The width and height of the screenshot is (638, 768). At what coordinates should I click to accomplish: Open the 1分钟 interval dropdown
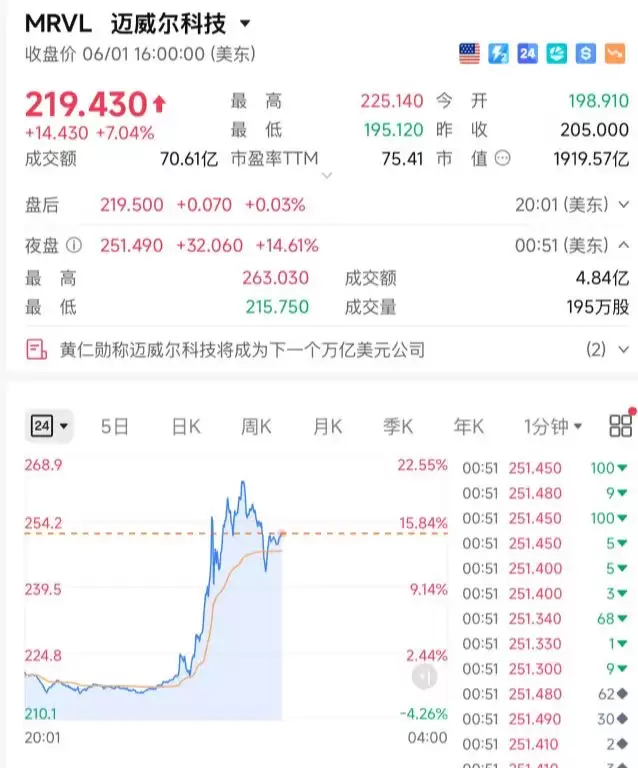point(553,427)
